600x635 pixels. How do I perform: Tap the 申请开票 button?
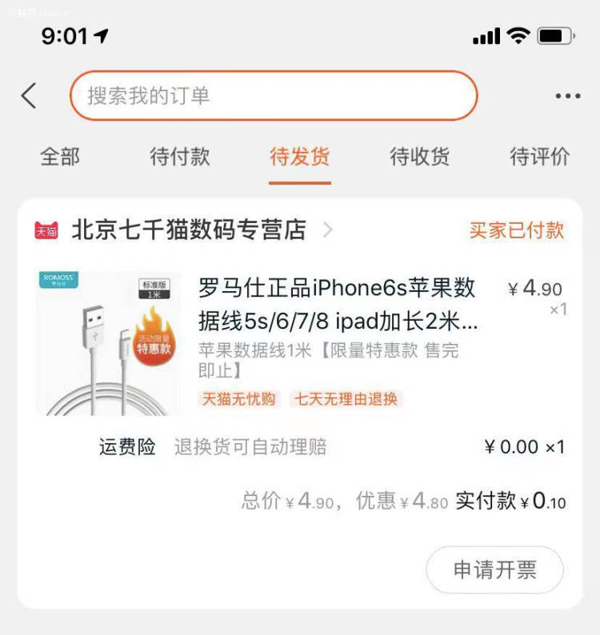coord(495,570)
